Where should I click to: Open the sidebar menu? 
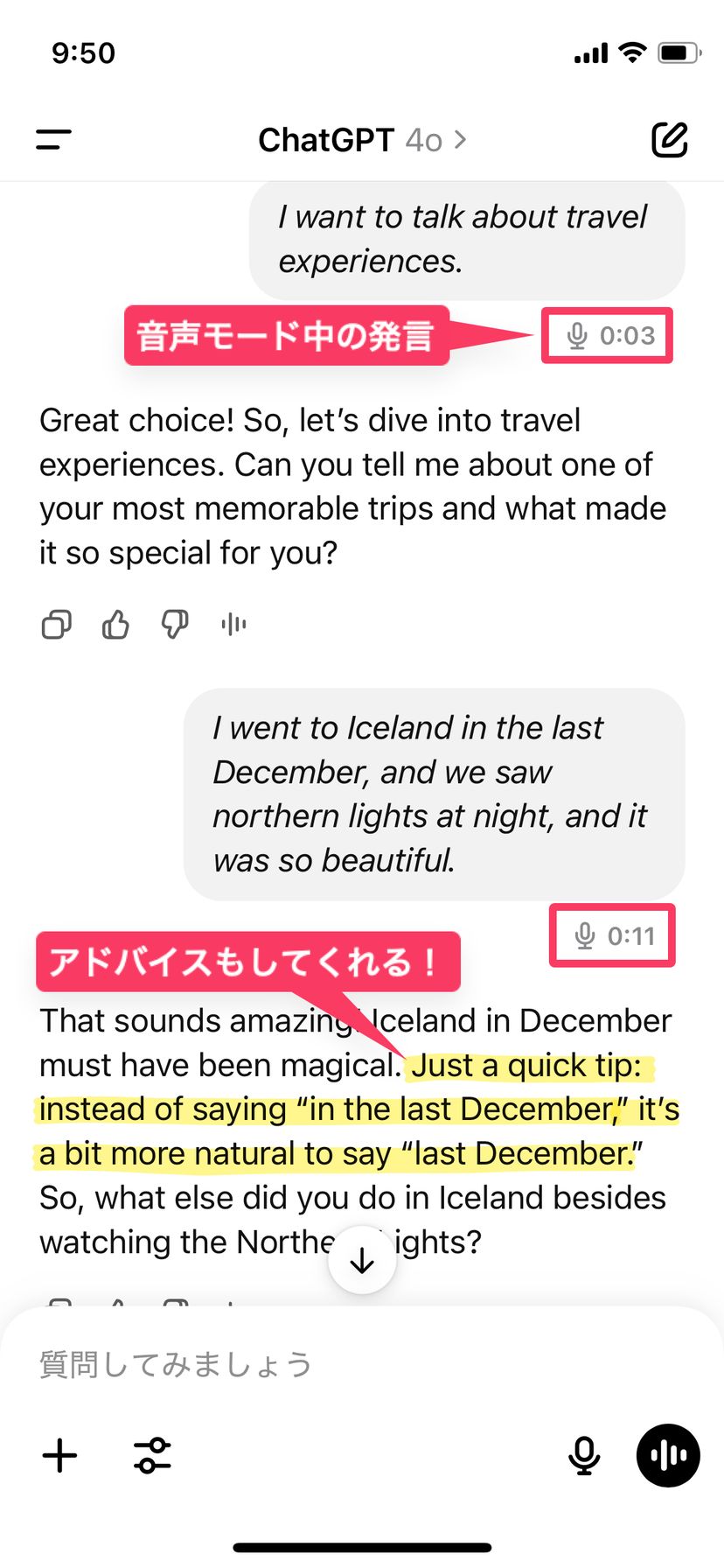tap(53, 140)
